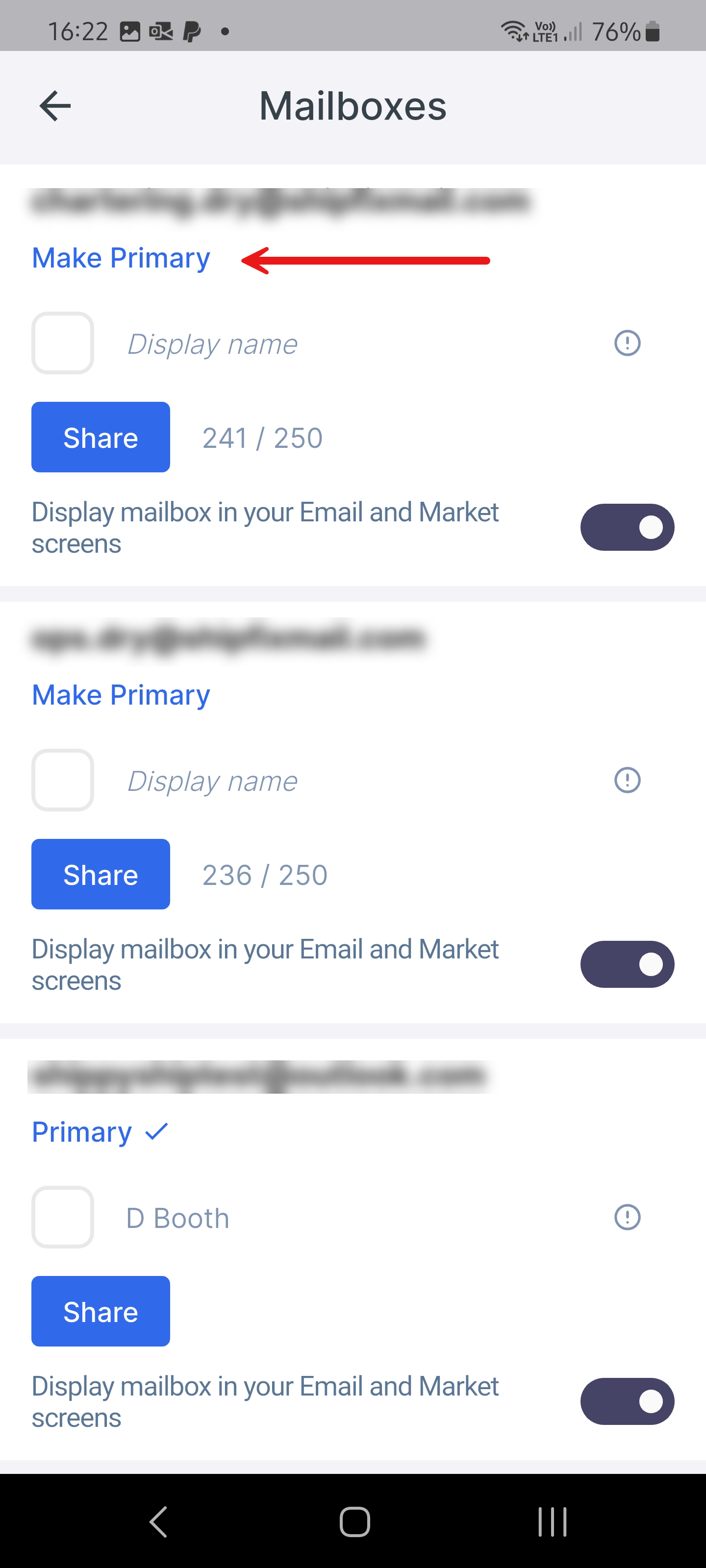Edit Display name for the 241 / 250 mailbox
This screenshot has width=706, height=1568.
[341, 343]
